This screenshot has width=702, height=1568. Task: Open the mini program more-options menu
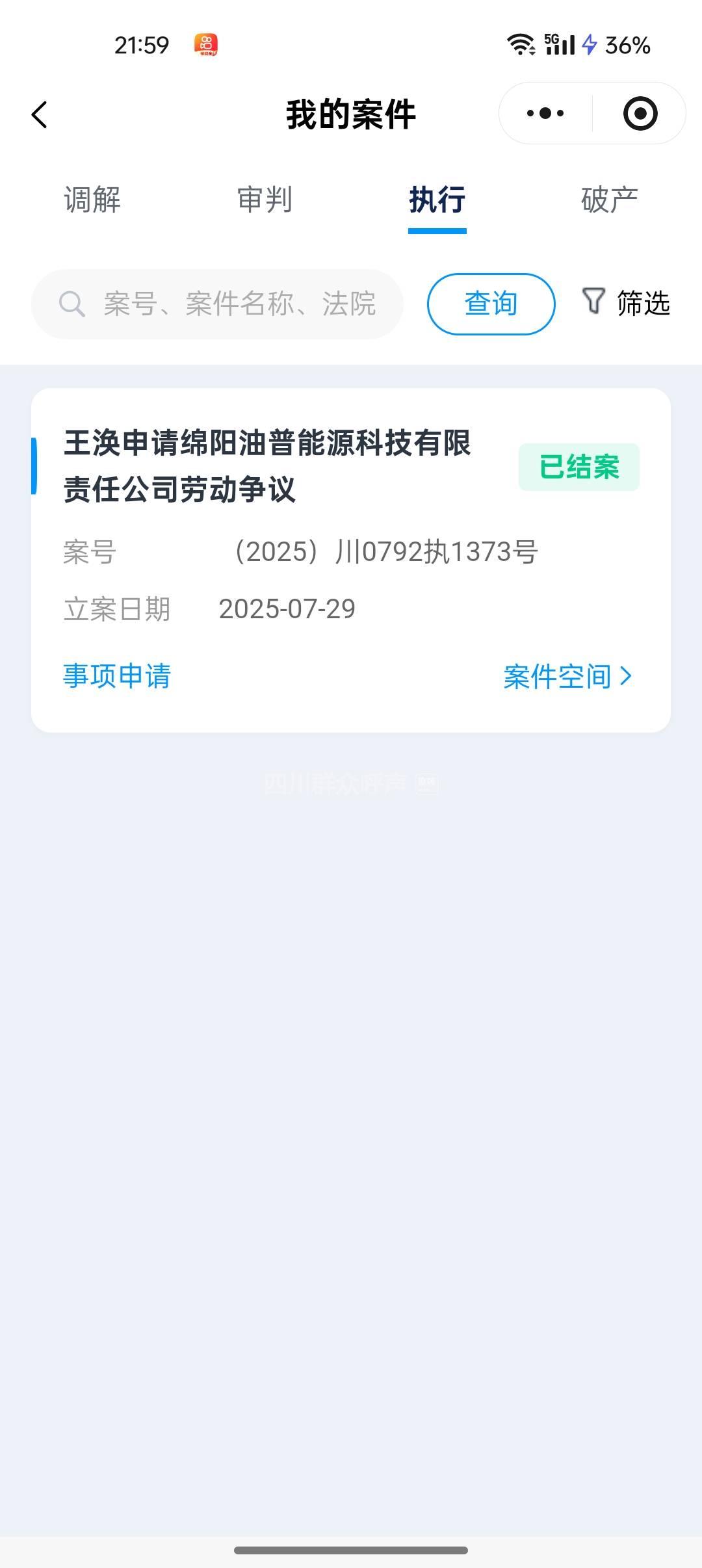(x=545, y=114)
